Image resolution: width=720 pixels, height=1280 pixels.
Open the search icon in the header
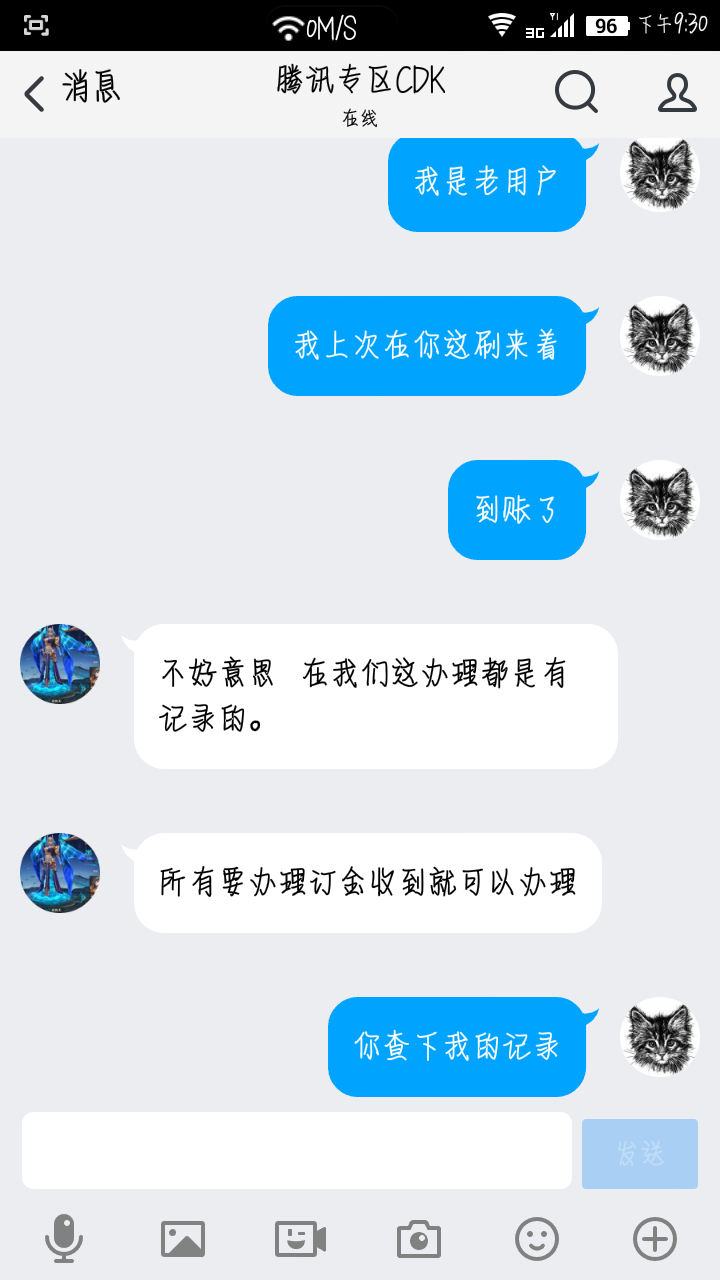[576, 93]
